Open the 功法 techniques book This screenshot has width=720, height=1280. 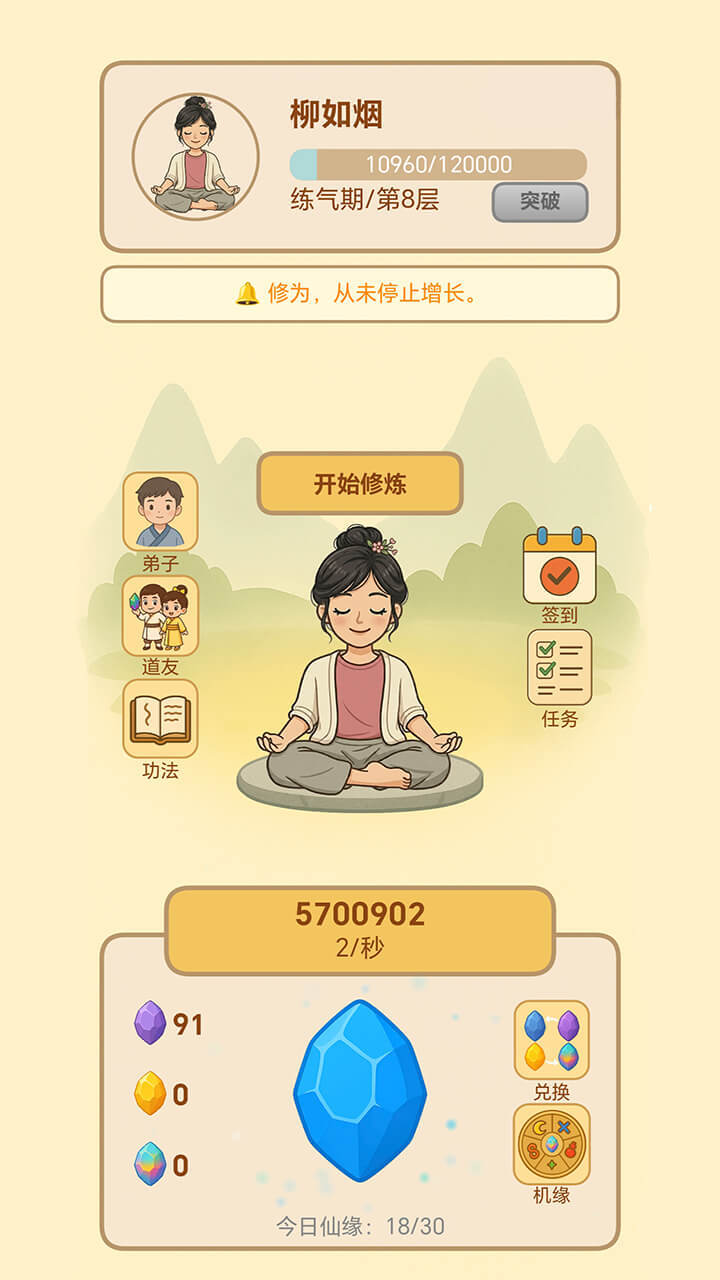tap(160, 719)
